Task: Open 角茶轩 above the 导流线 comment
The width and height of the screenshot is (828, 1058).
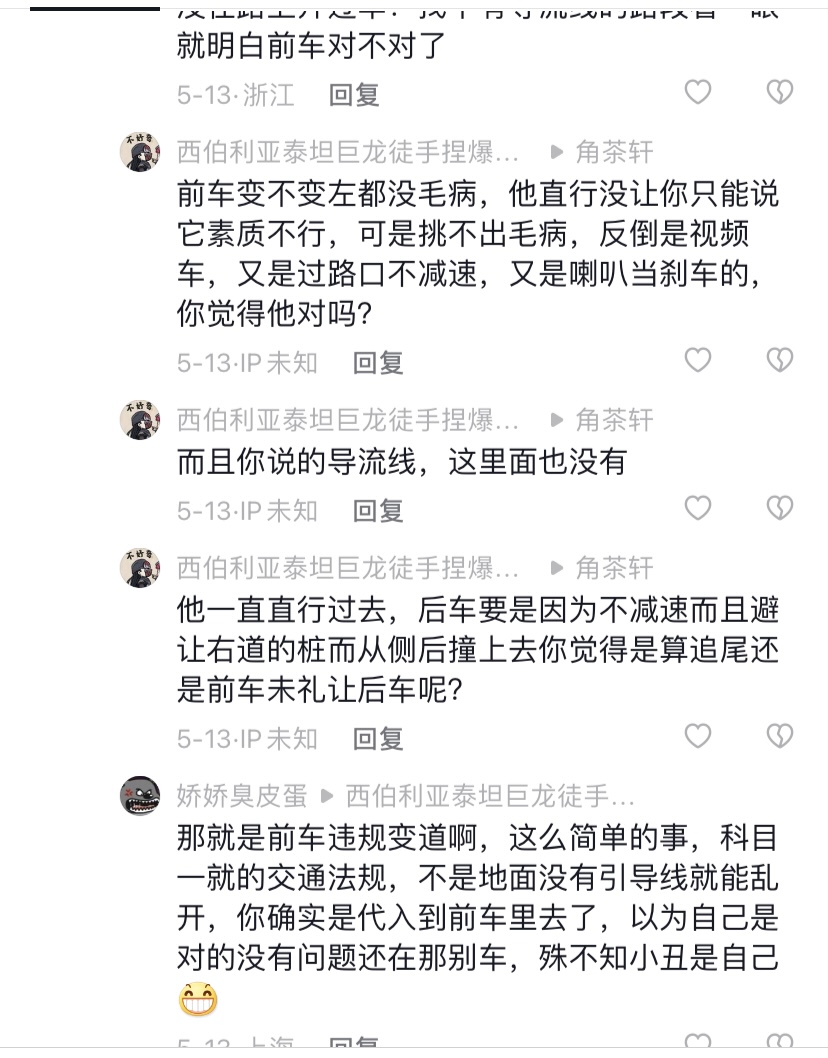Action: click(614, 420)
